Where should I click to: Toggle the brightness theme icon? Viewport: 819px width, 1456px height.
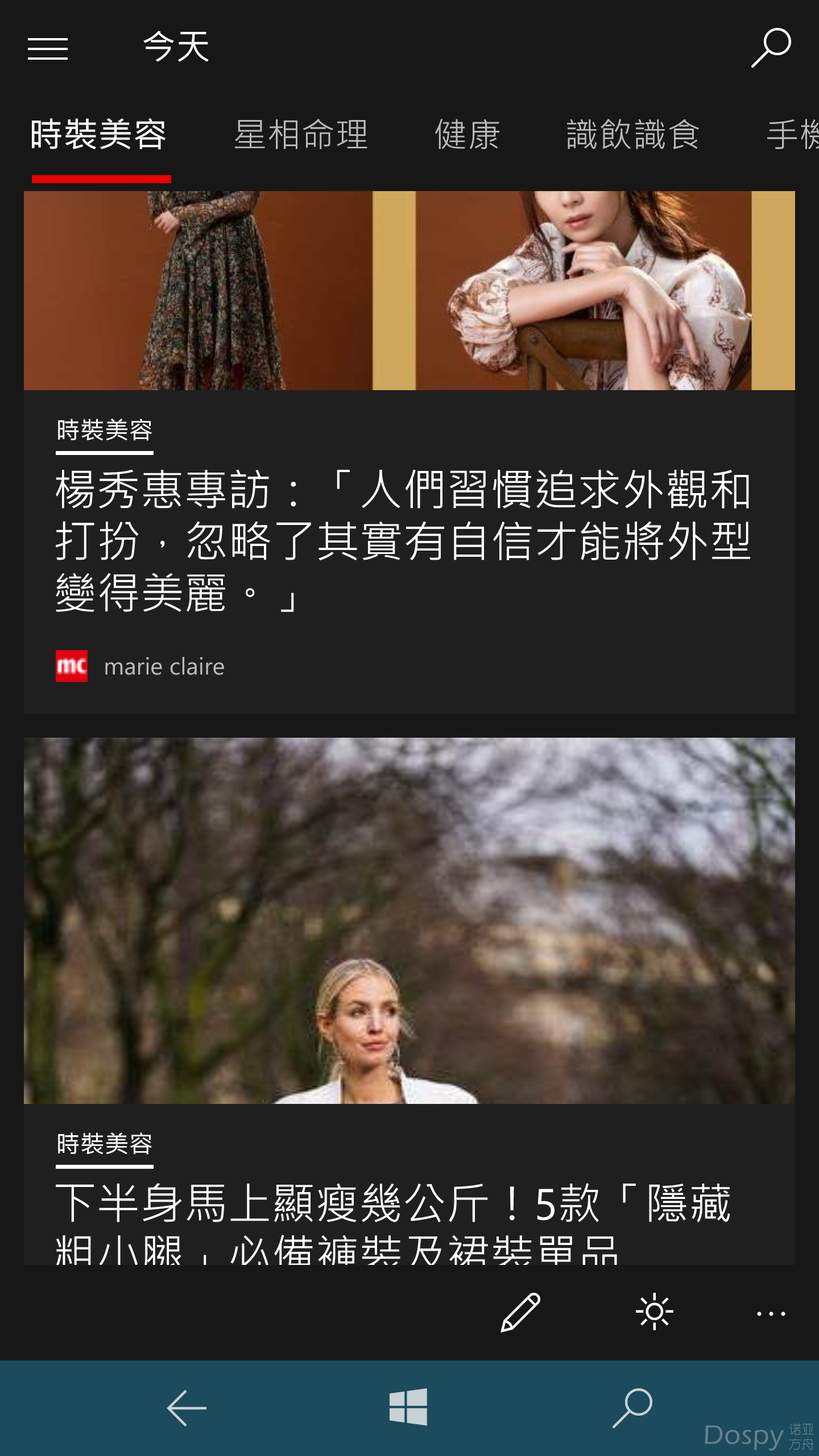click(654, 1313)
